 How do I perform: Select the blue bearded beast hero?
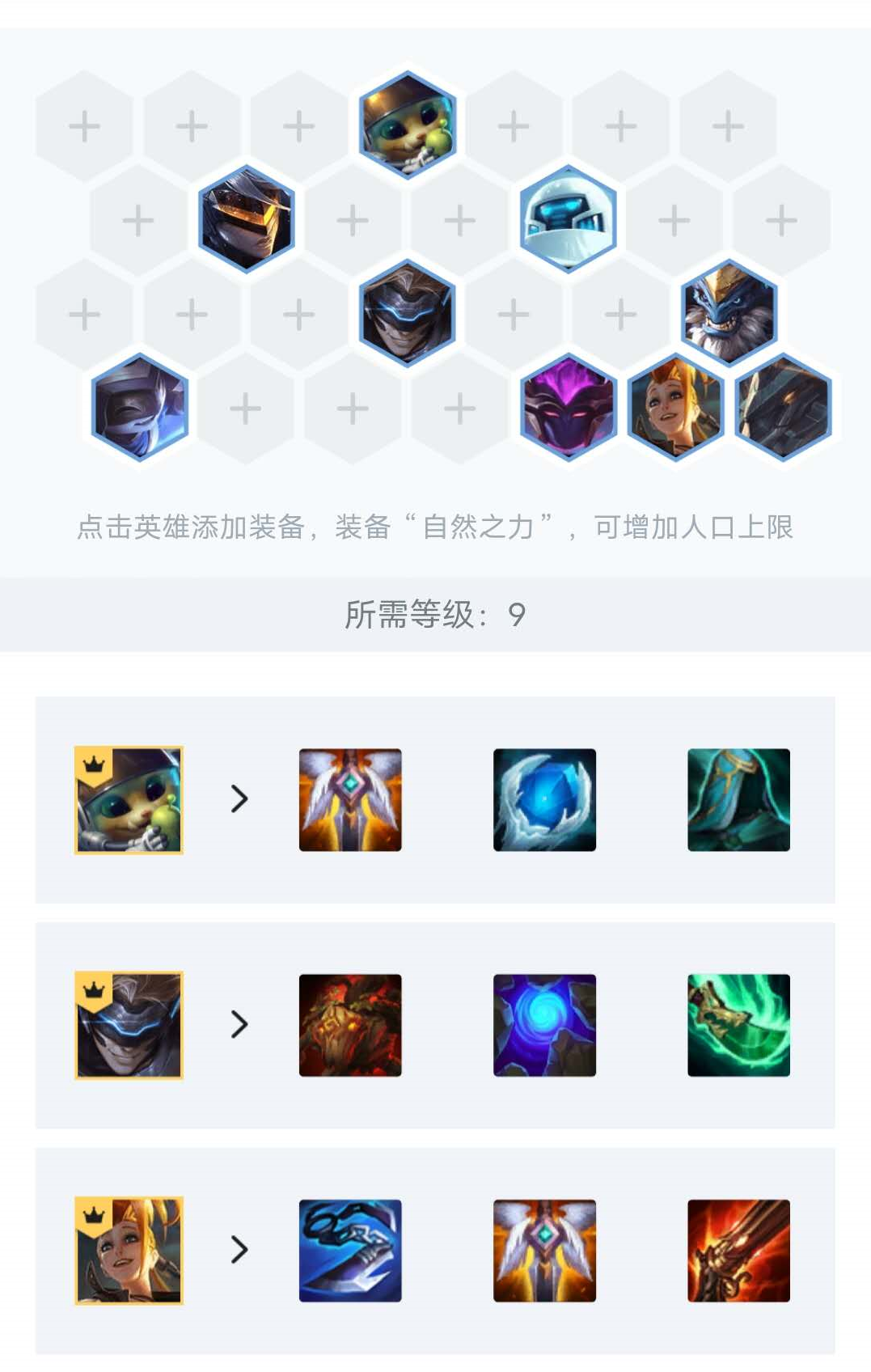729,313
